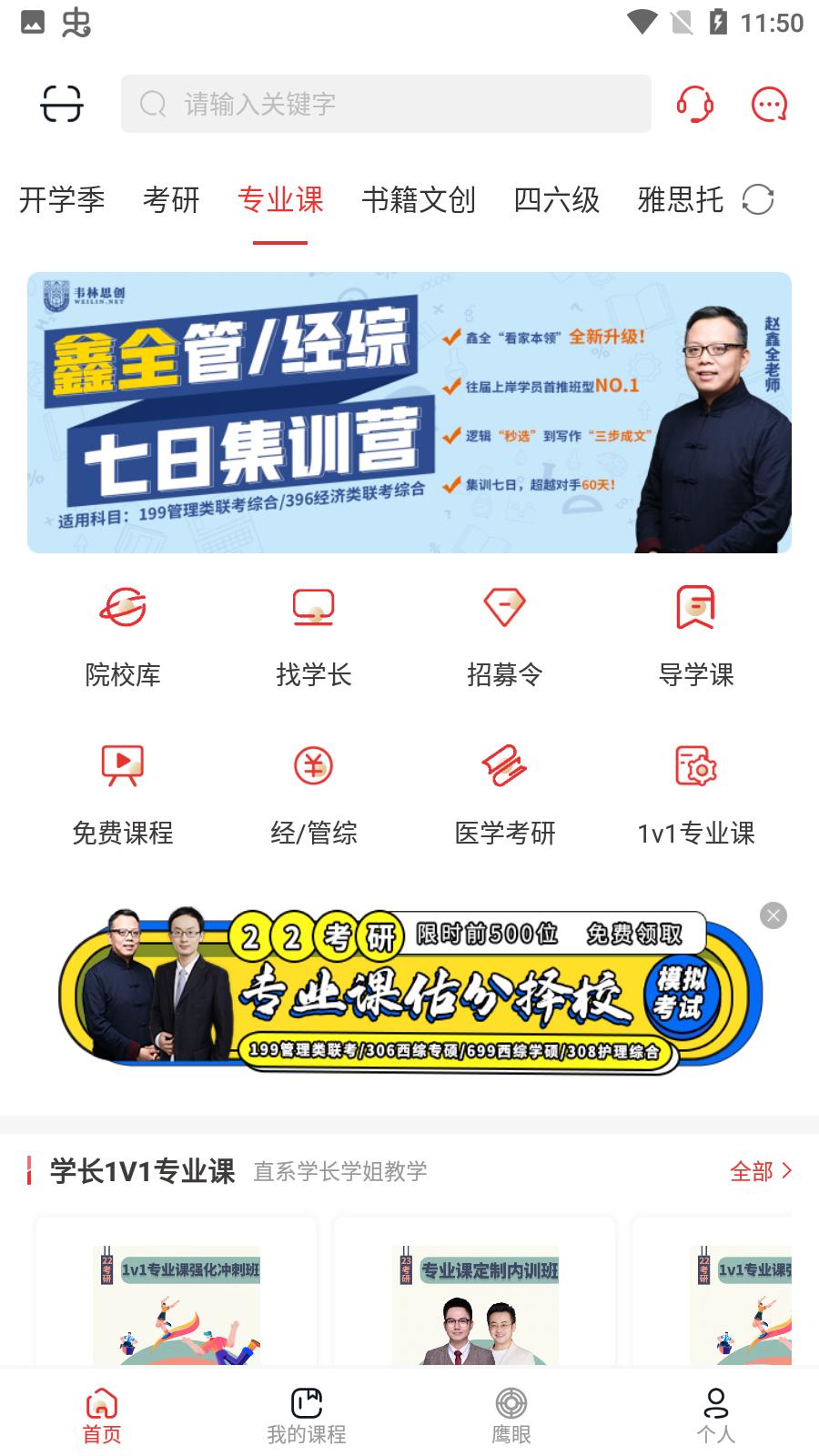This screenshot has width=819, height=1456.
Task: Open the messages chat bubble icon
Action: pos(769,104)
